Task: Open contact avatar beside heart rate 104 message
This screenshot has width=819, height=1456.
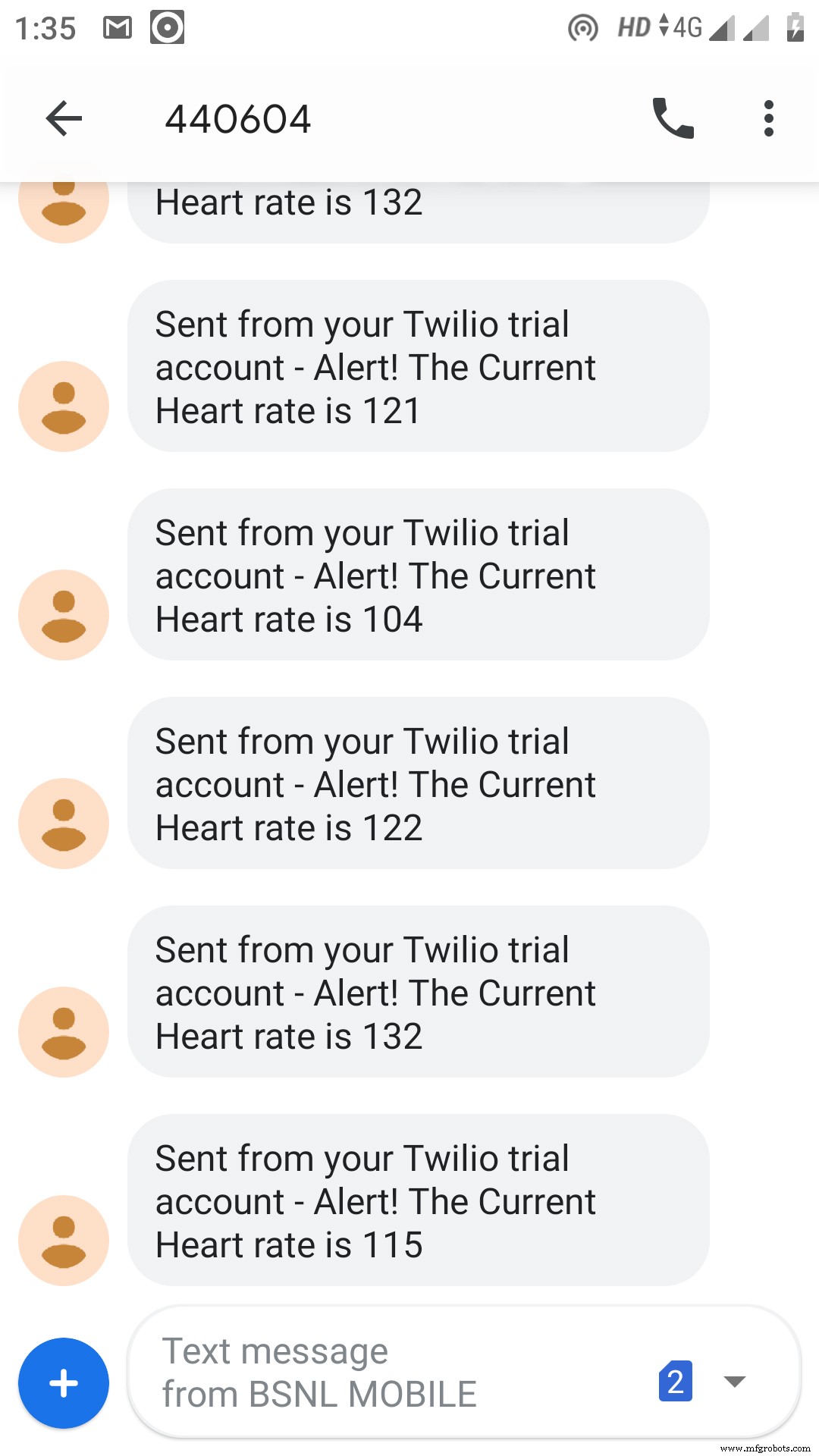Action: pos(64,615)
